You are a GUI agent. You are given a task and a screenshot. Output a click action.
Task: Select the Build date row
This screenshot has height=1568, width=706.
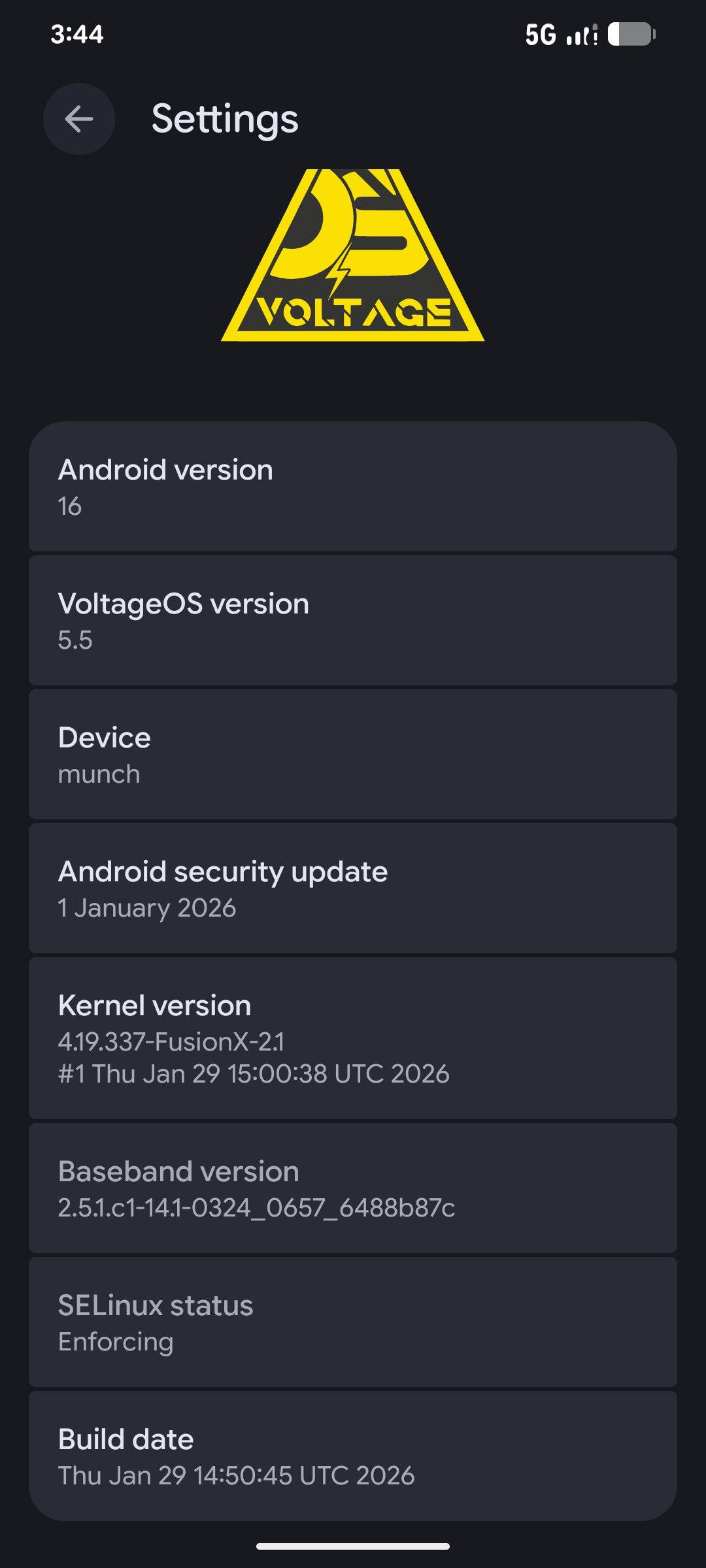[353, 1456]
